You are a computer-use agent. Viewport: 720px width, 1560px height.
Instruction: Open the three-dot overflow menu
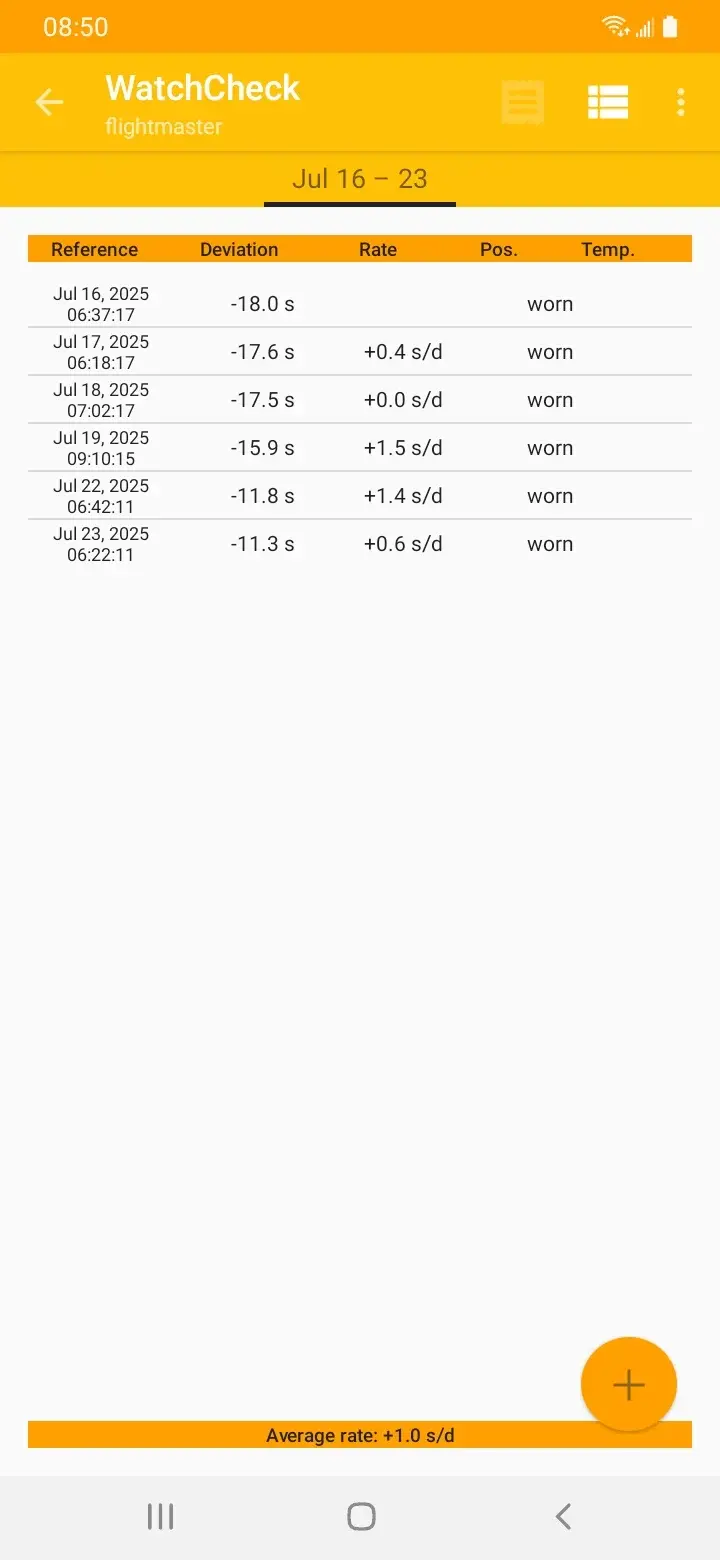tap(681, 101)
